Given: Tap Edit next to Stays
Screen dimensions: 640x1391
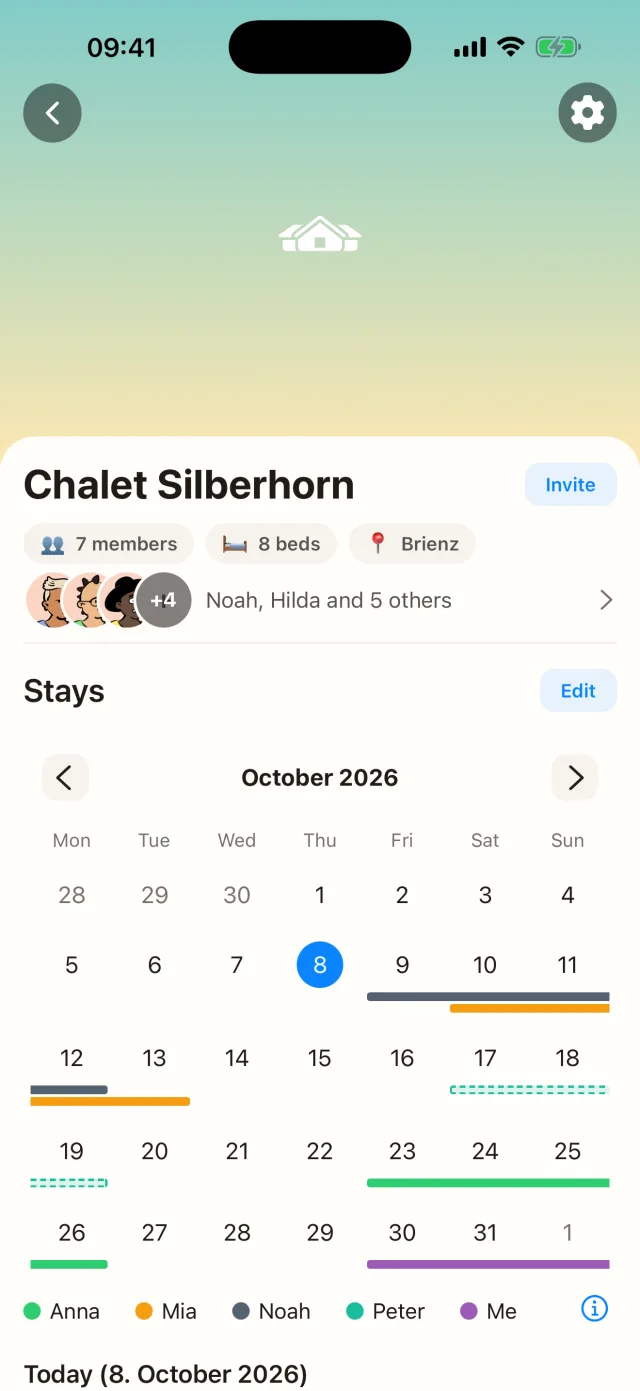Looking at the screenshot, I should [578, 691].
